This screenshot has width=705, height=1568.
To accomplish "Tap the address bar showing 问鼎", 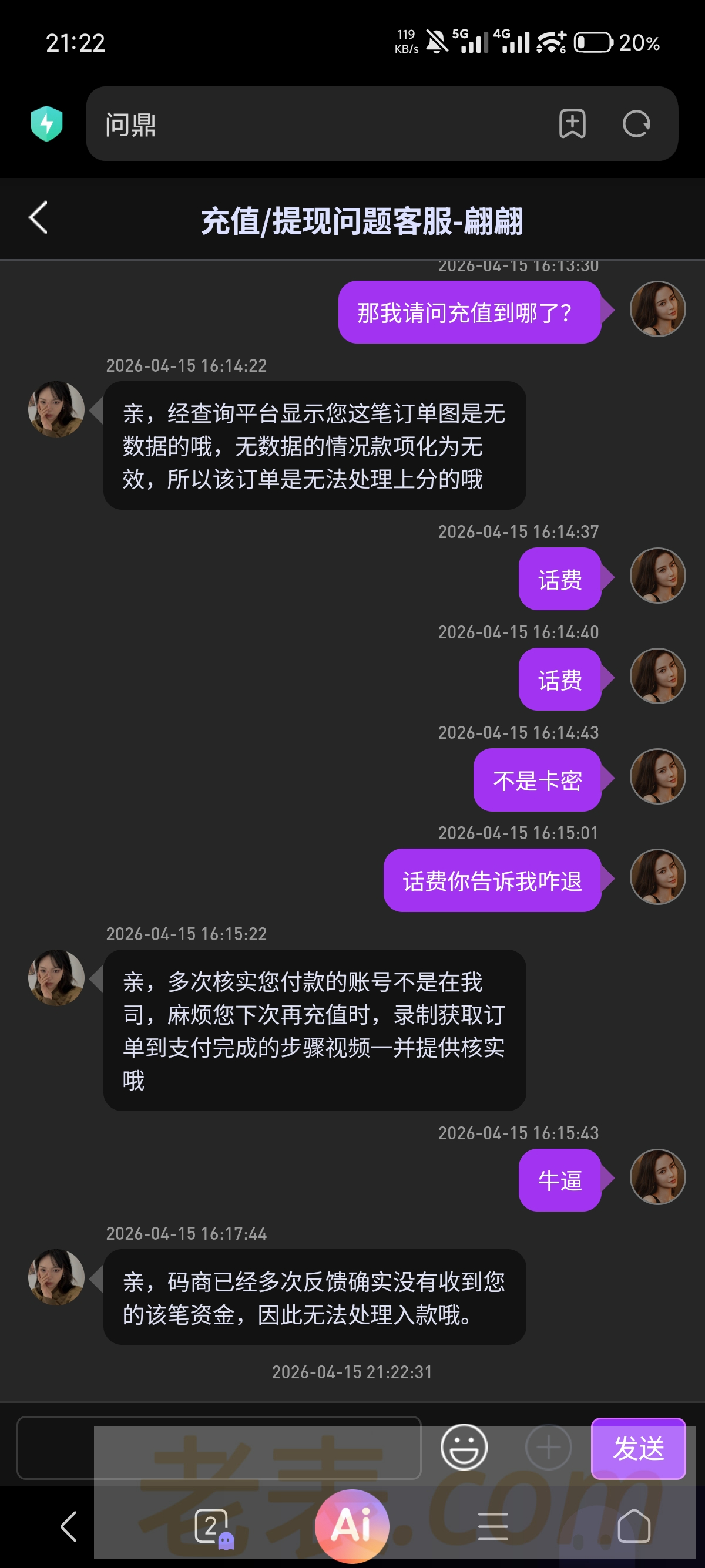I will click(317, 124).
